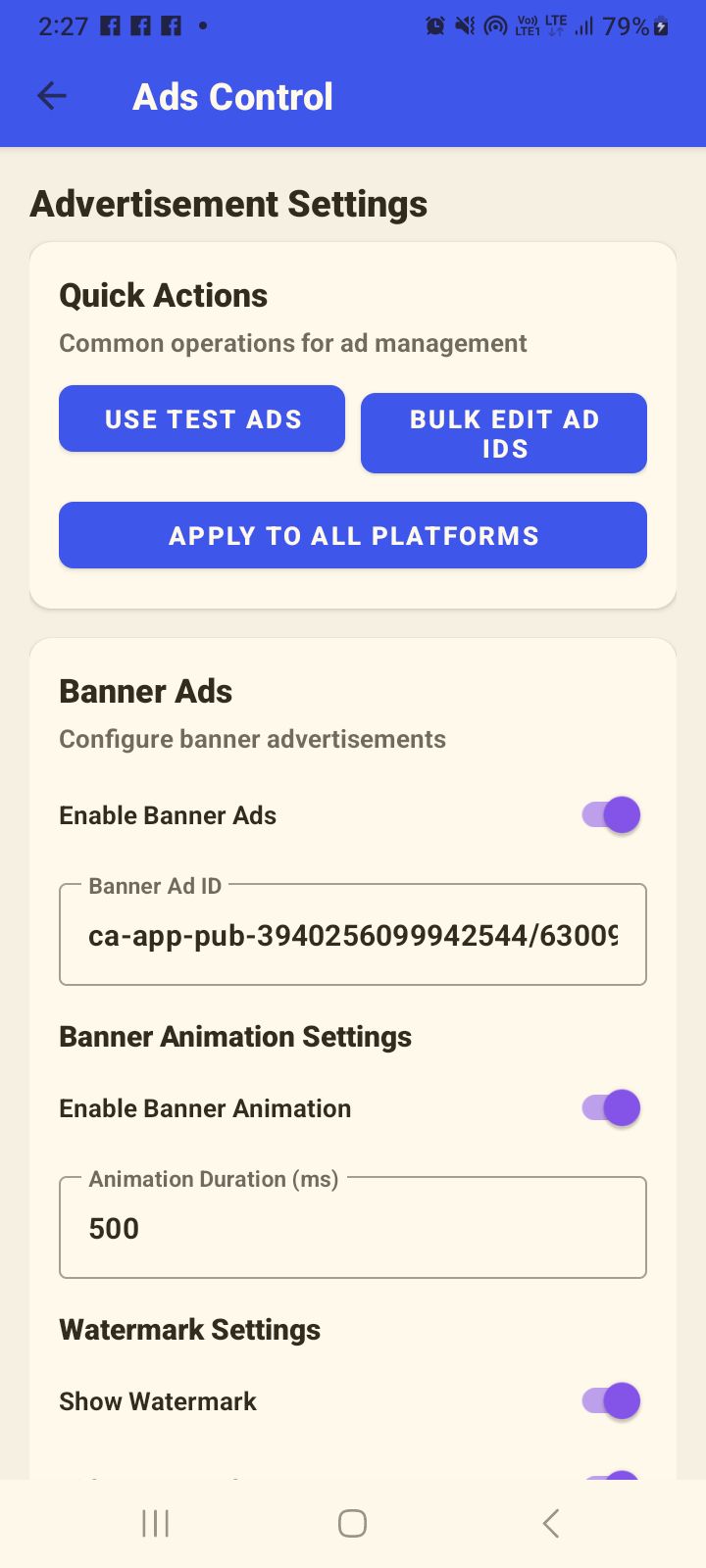Disable the Enable Banner Animation switch
This screenshot has height=1568, width=706.
coord(611,1107)
